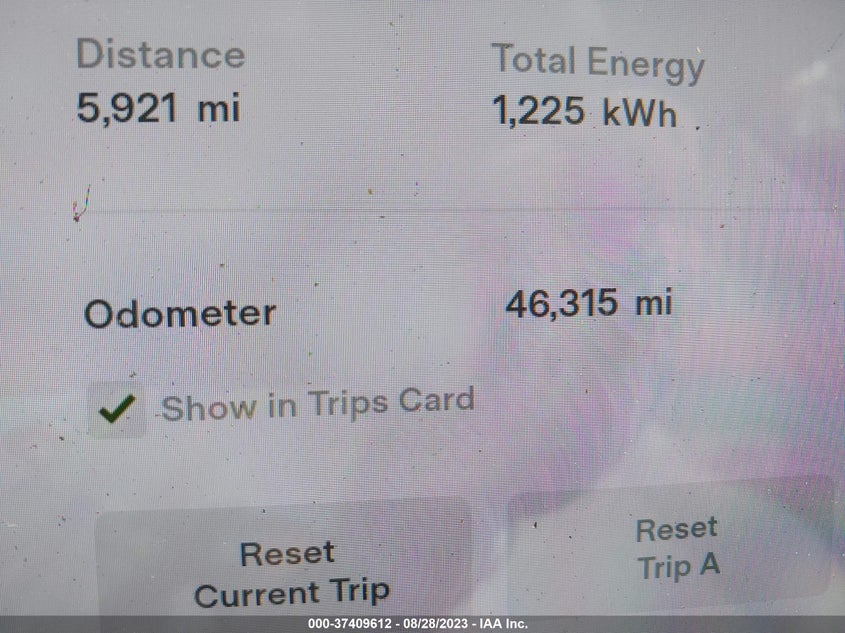Tap the Reset Current Trip button
845x633 pixels.
click(x=285, y=562)
